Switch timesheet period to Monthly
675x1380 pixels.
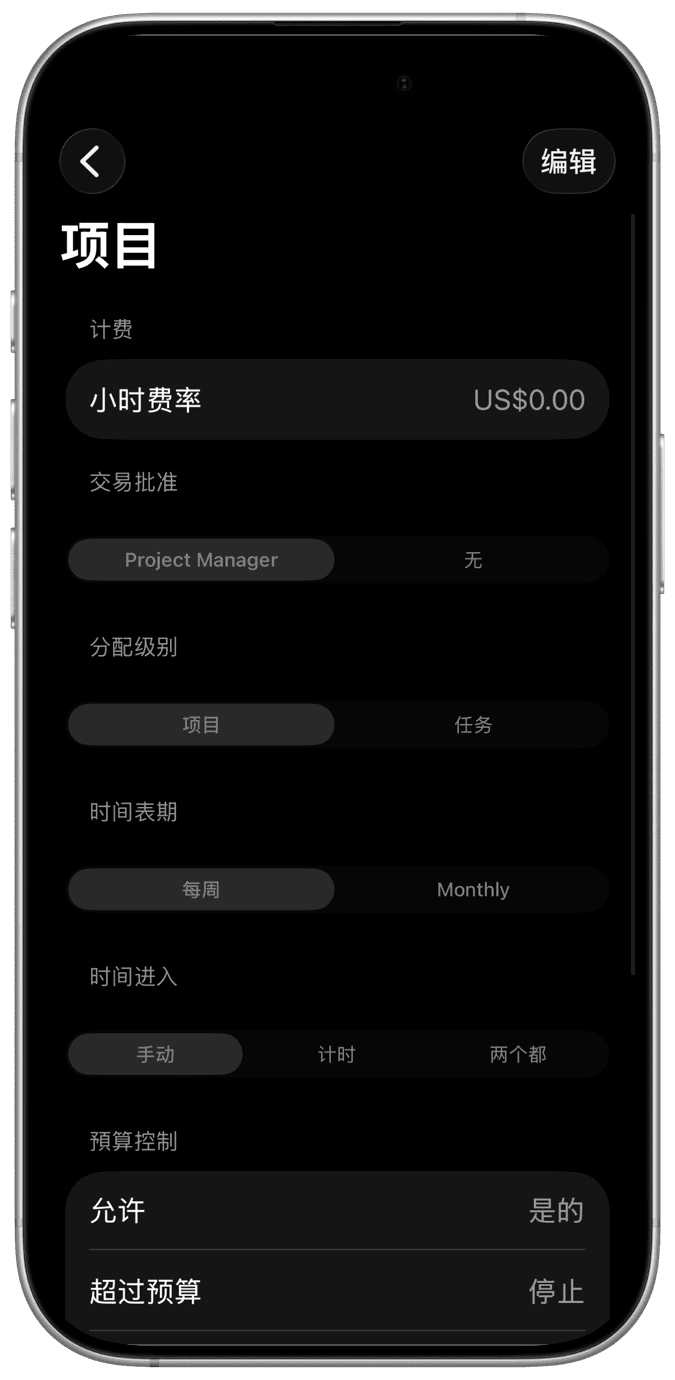click(x=473, y=889)
